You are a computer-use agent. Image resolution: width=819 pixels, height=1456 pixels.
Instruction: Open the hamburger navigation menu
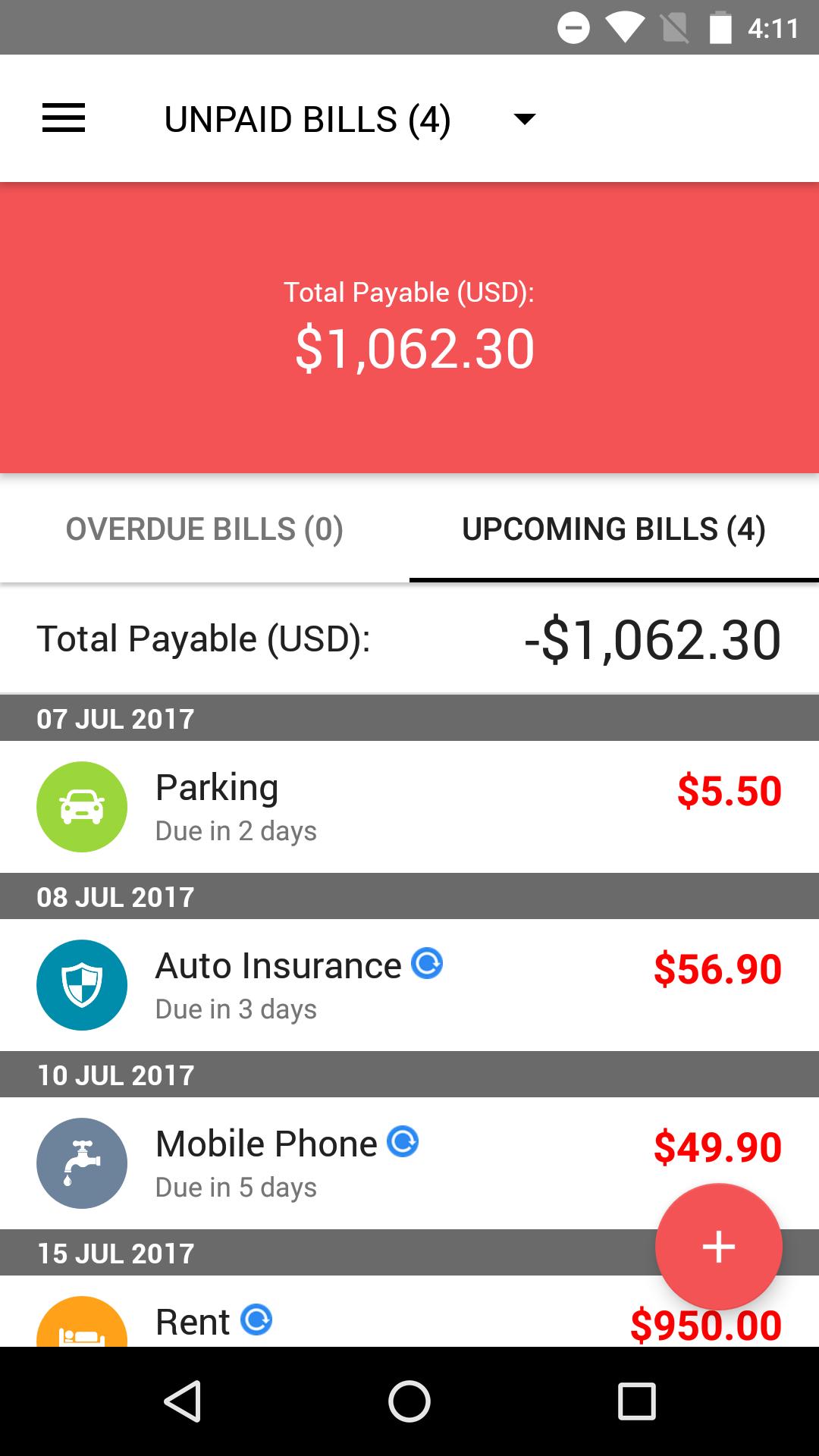pyautogui.click(x=64, y=118)
